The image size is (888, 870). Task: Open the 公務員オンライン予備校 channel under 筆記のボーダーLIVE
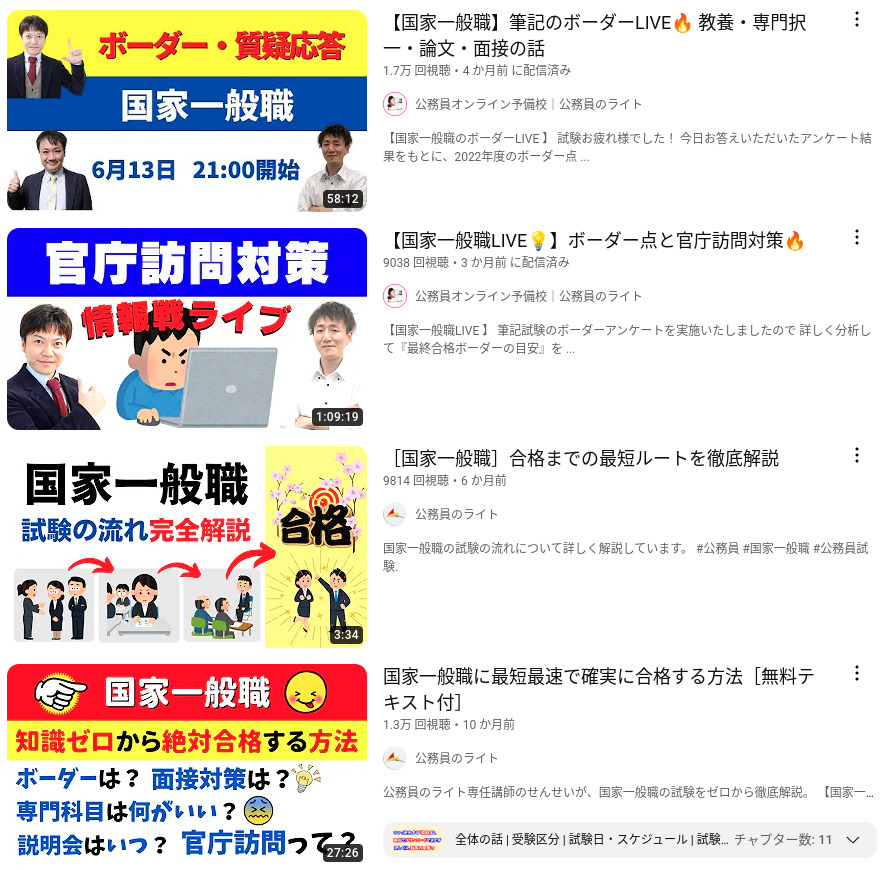coord(480,104)
